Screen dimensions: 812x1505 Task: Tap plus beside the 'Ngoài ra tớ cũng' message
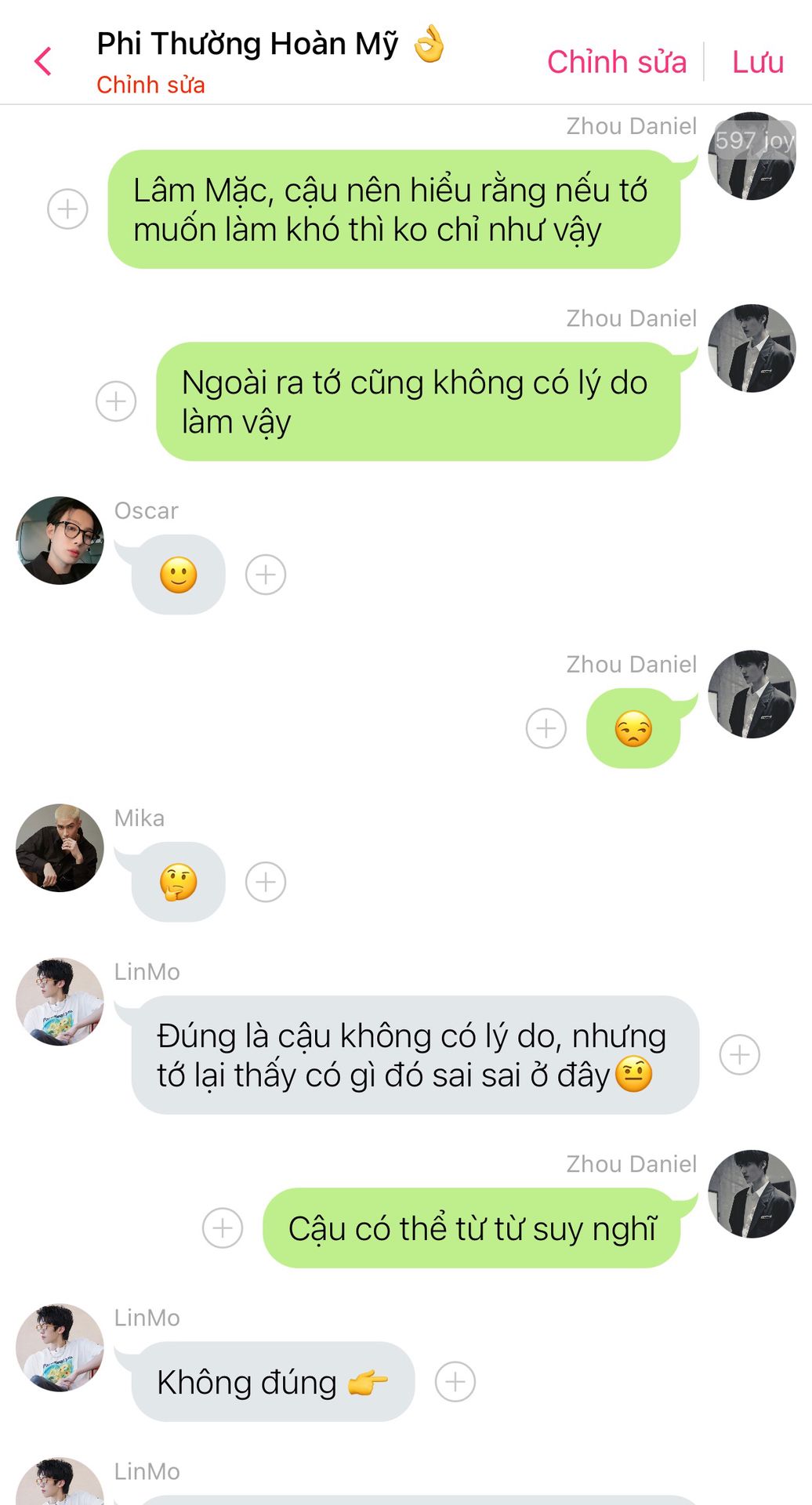point(116,401)
